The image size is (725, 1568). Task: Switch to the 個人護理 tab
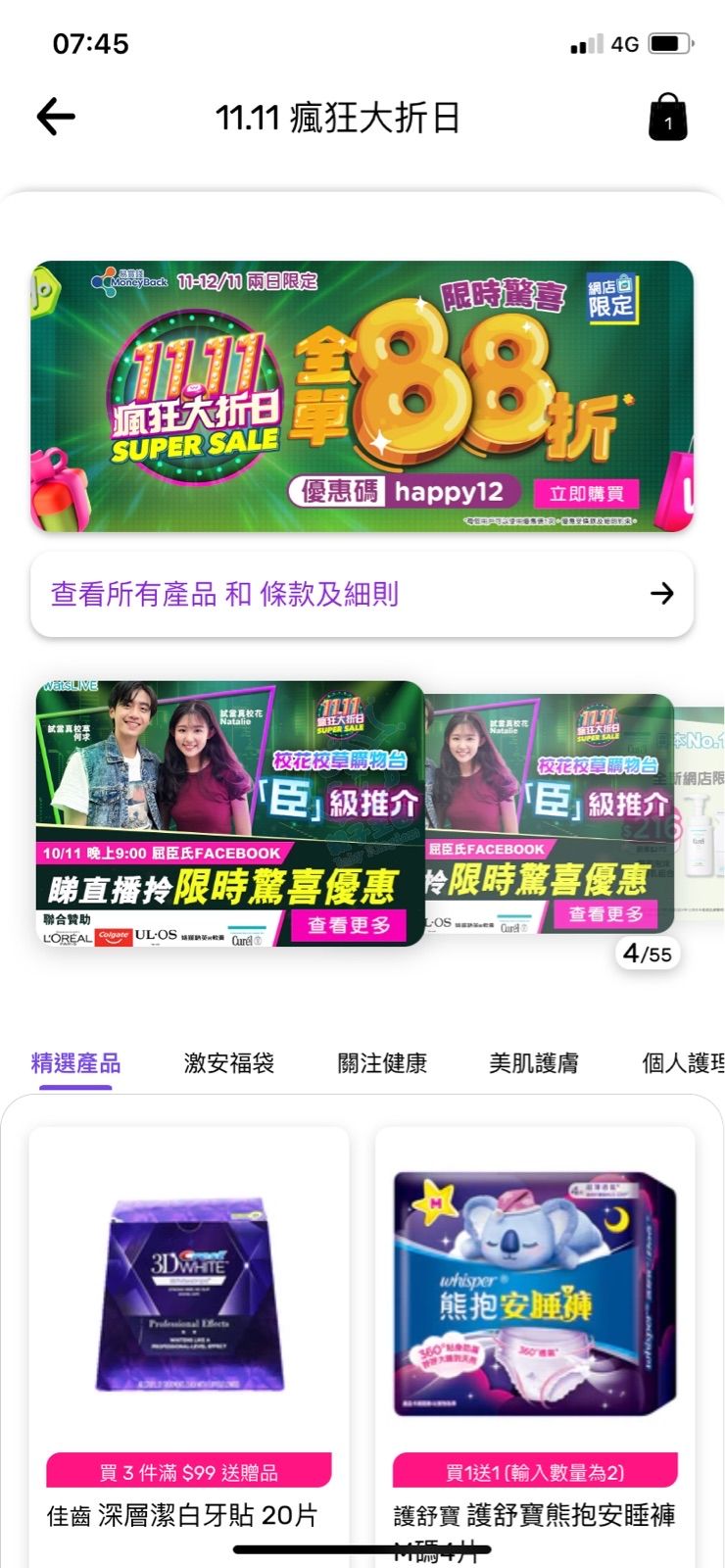coord(684,1063)
